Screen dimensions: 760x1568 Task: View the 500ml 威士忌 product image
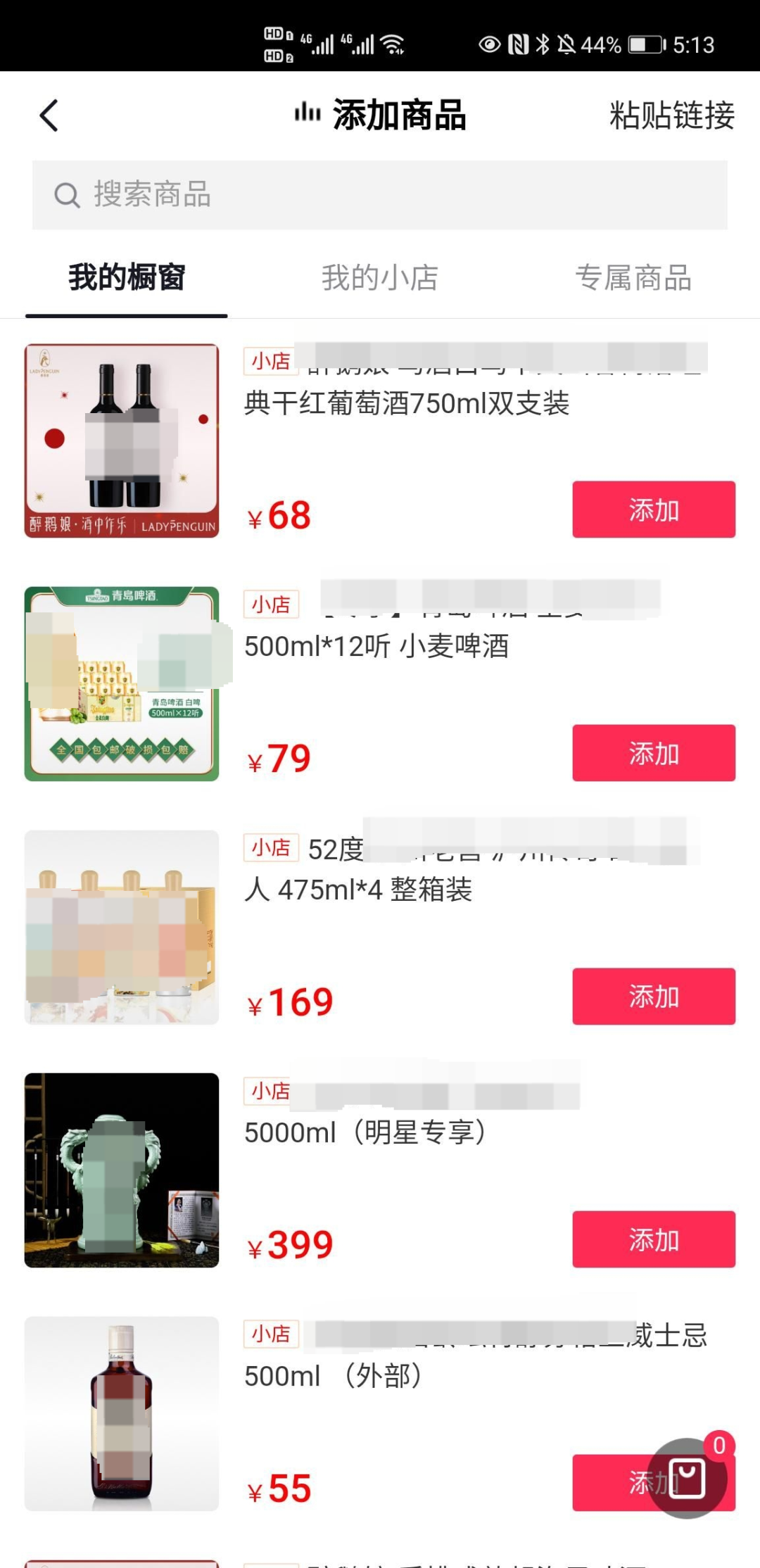(x=122, y=1413)
